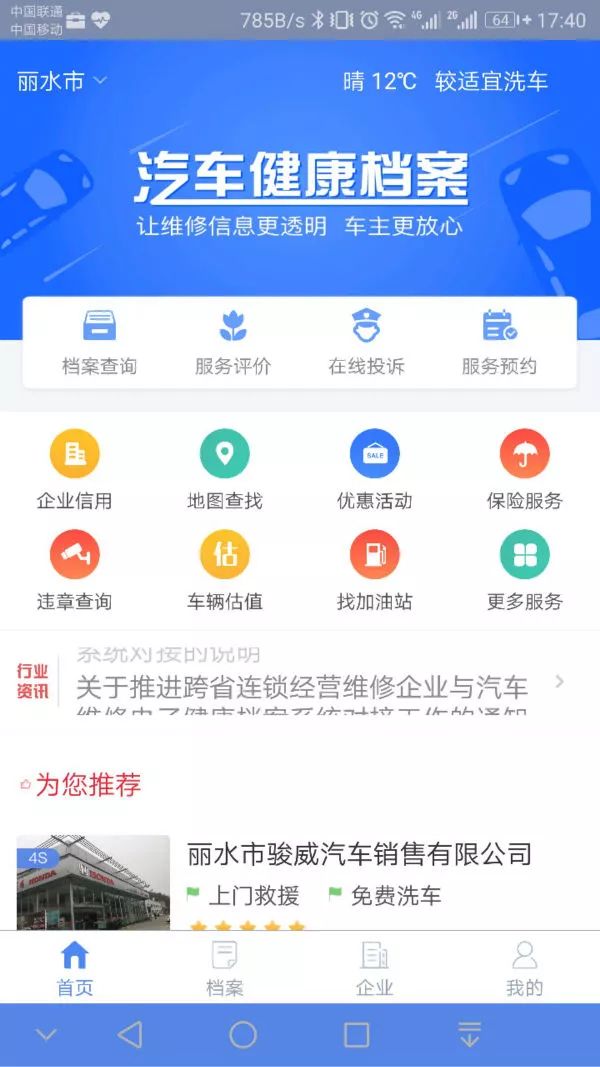The image size is (600, 1067).
Task: Open the 丽水市骏威汽车销售有限公司 card
Action: [x=300, y=882]
